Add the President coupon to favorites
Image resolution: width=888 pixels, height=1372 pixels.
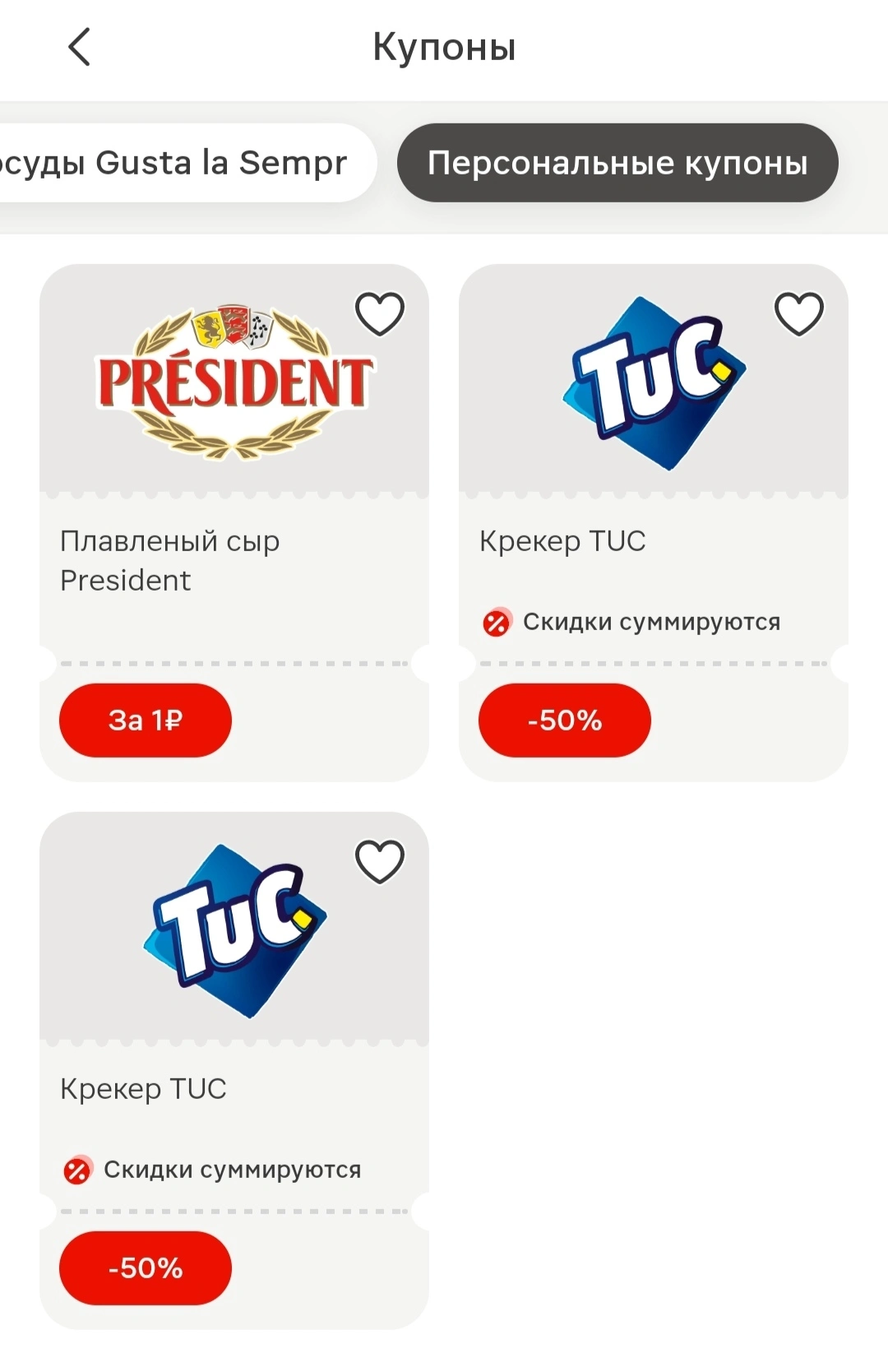(380, 313)
